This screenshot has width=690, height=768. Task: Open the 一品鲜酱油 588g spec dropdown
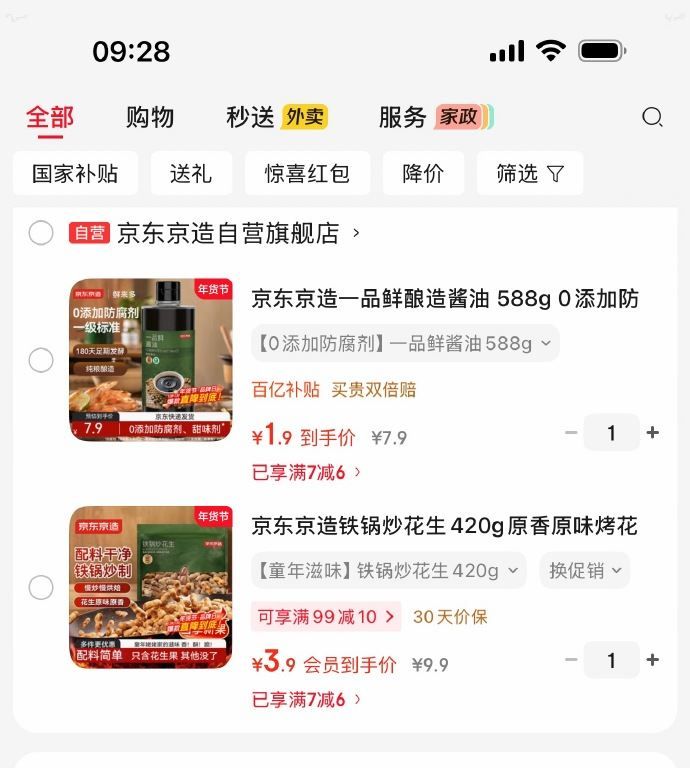(x=404, y=343)
